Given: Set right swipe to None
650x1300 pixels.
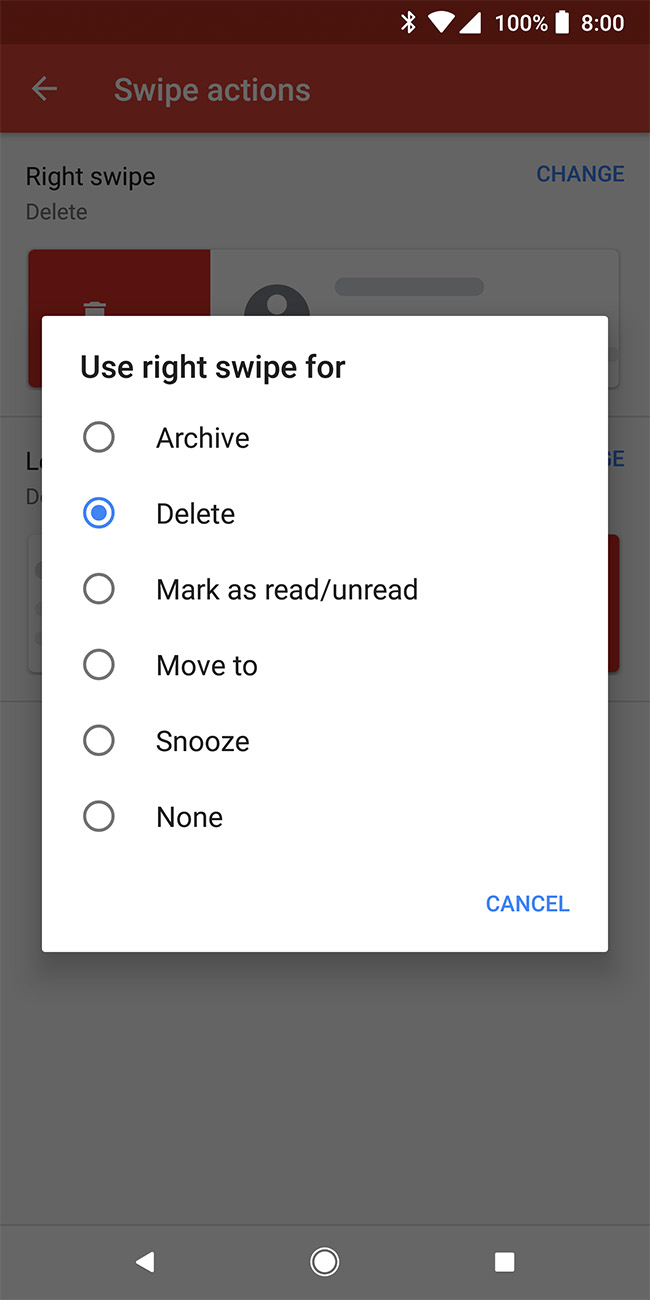Looking at the screenshot, I should (99, 817).
